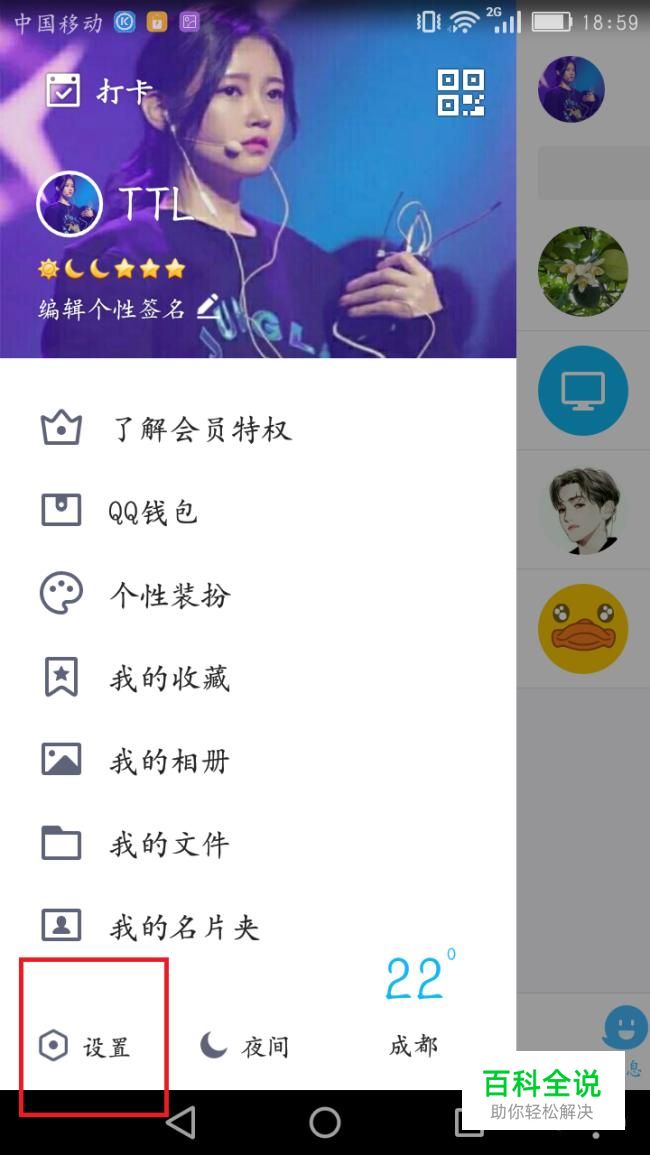Viewport: 650px width, 1155px height.
Task: Go to the home screen
Action: point(325,1123)
